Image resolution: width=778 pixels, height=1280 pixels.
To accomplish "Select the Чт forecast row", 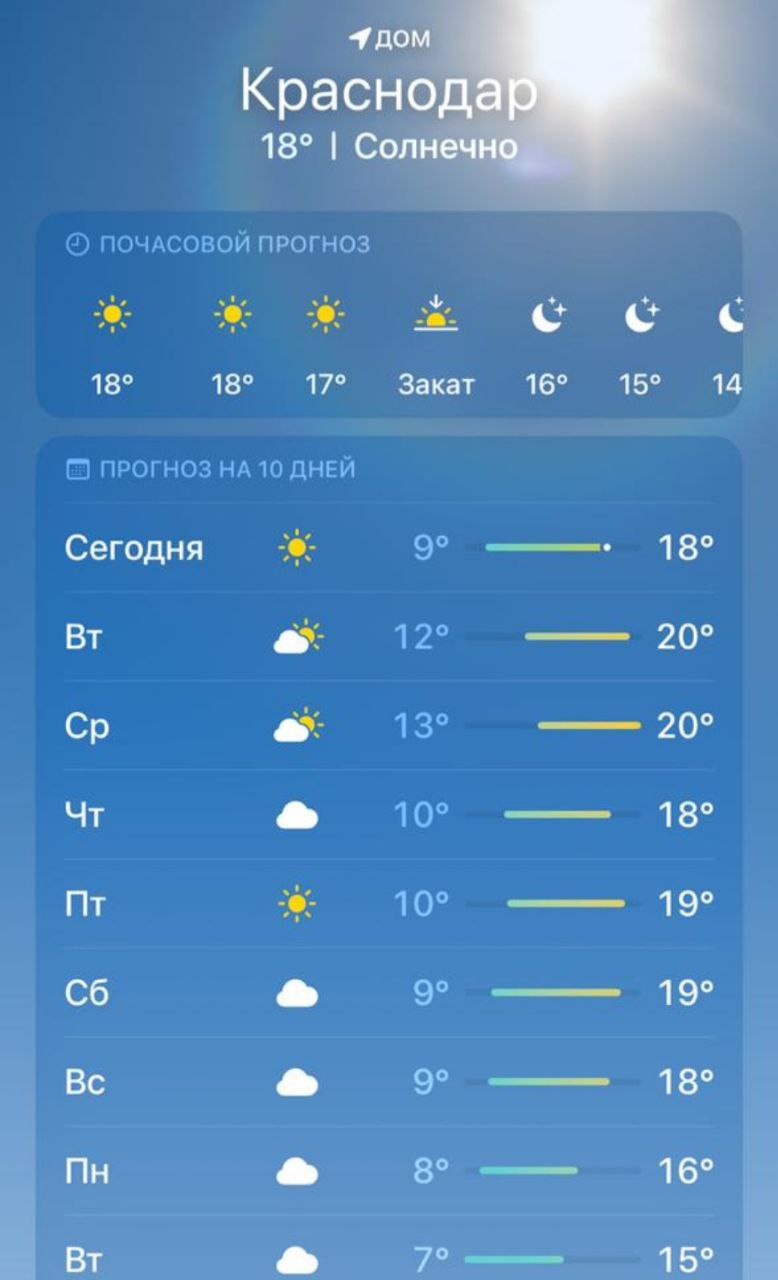I will point(389,815).
